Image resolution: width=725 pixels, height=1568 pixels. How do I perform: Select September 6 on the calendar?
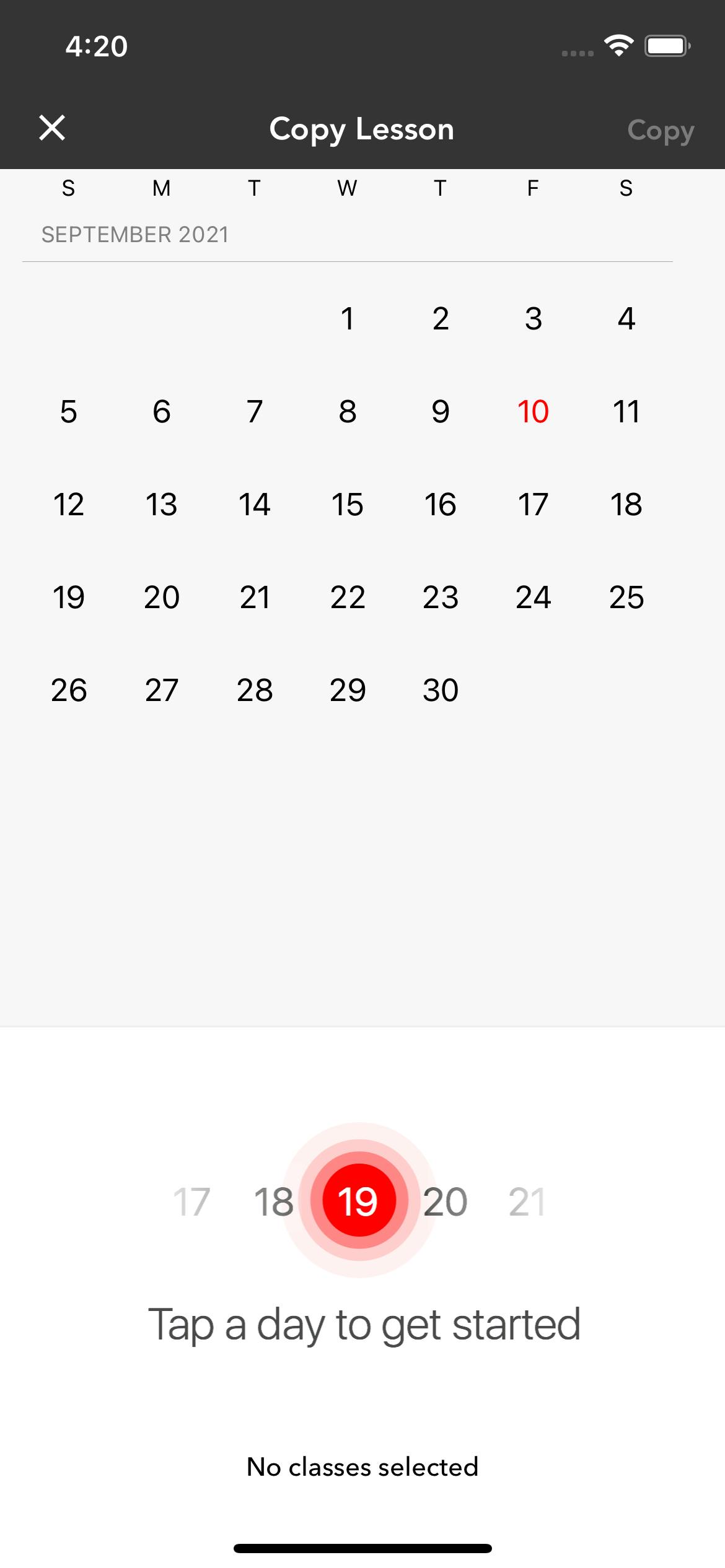(162, 411)
